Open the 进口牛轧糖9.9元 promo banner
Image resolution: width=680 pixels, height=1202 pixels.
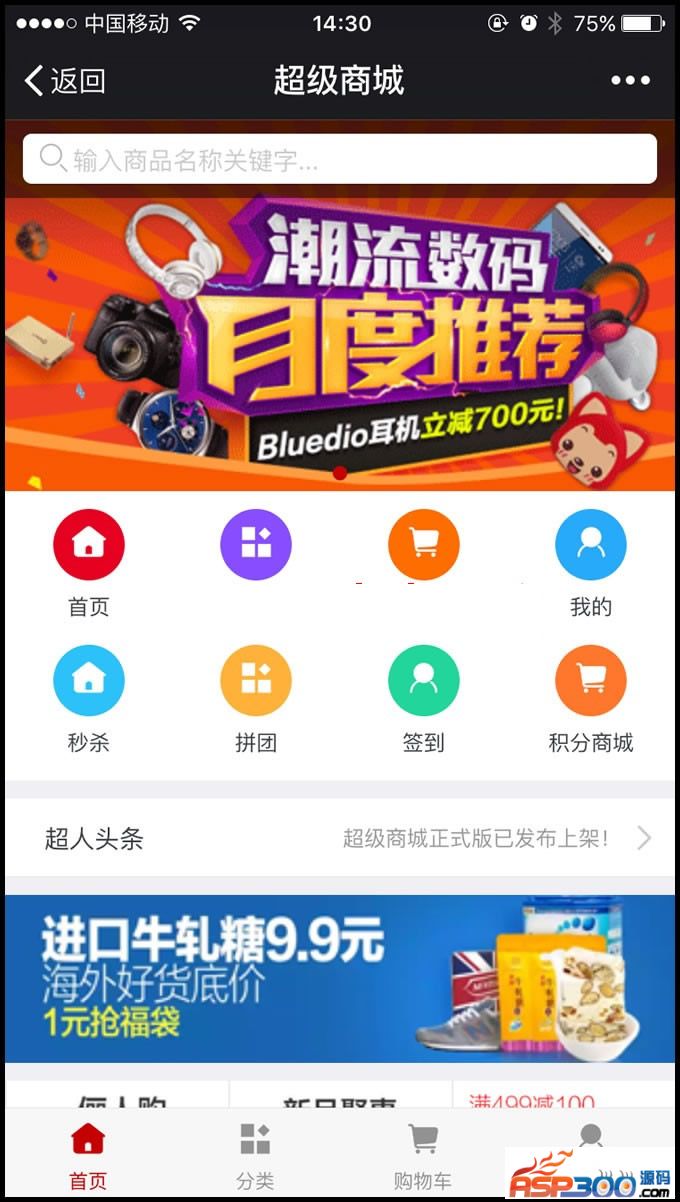point(340,978)
